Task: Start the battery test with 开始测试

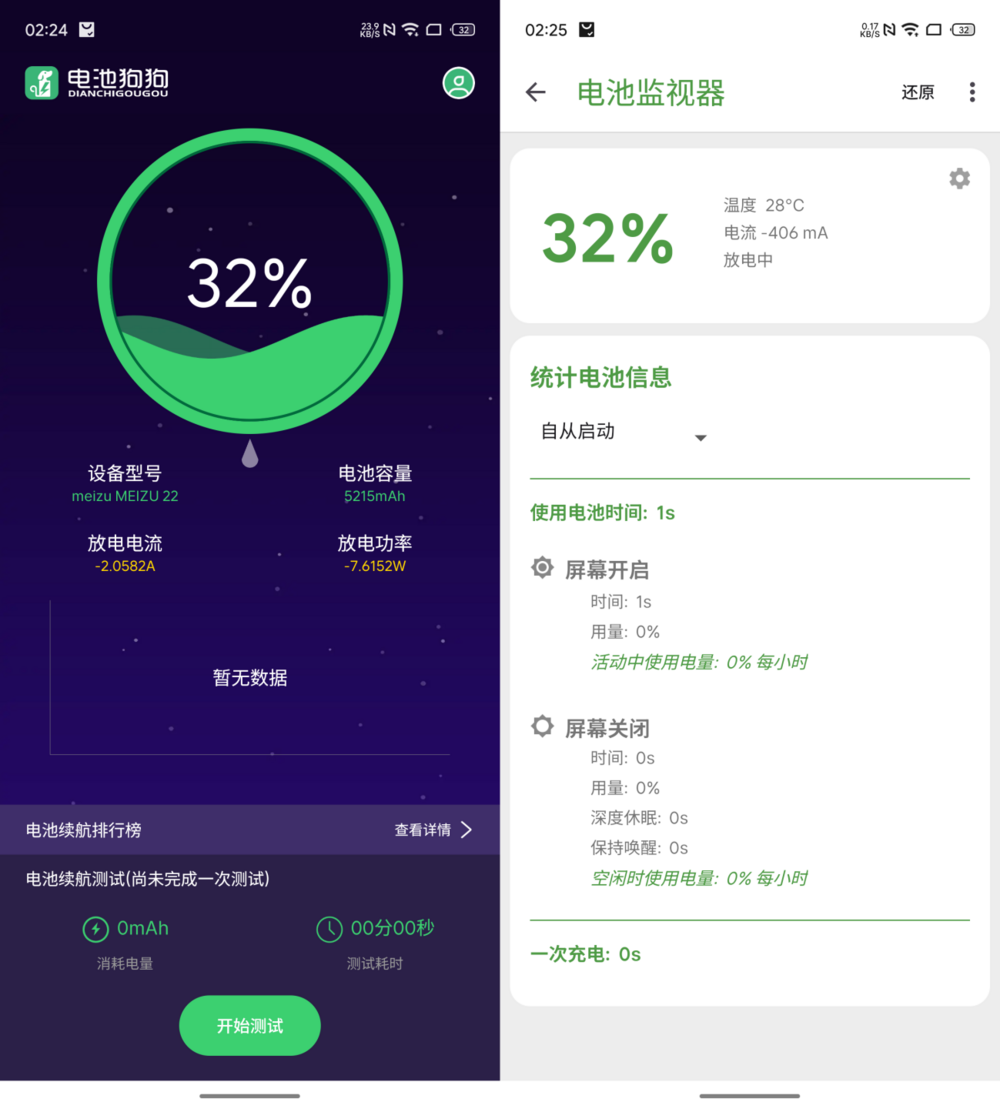Action: tap(250, 1026)
